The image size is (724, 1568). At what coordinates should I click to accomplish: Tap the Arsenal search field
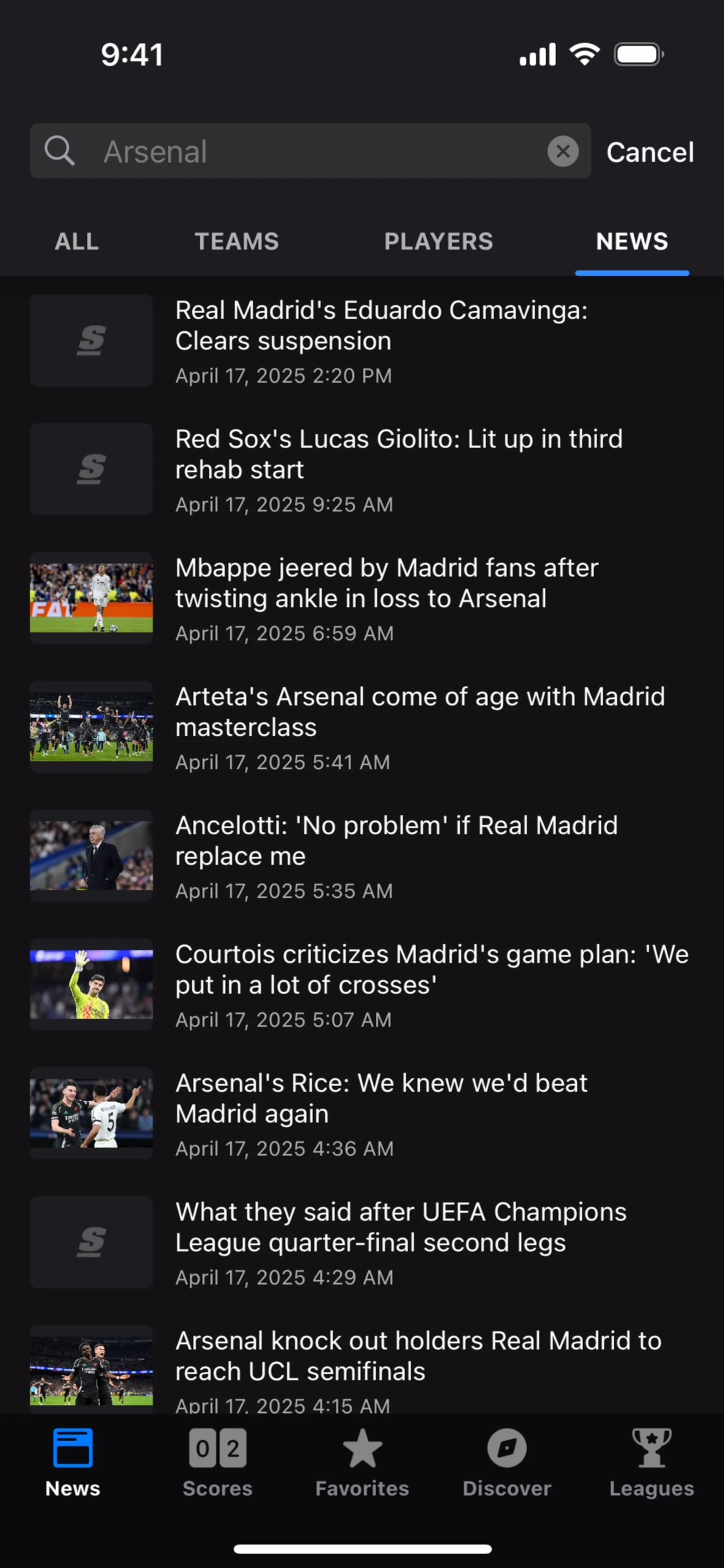(304, 152)
